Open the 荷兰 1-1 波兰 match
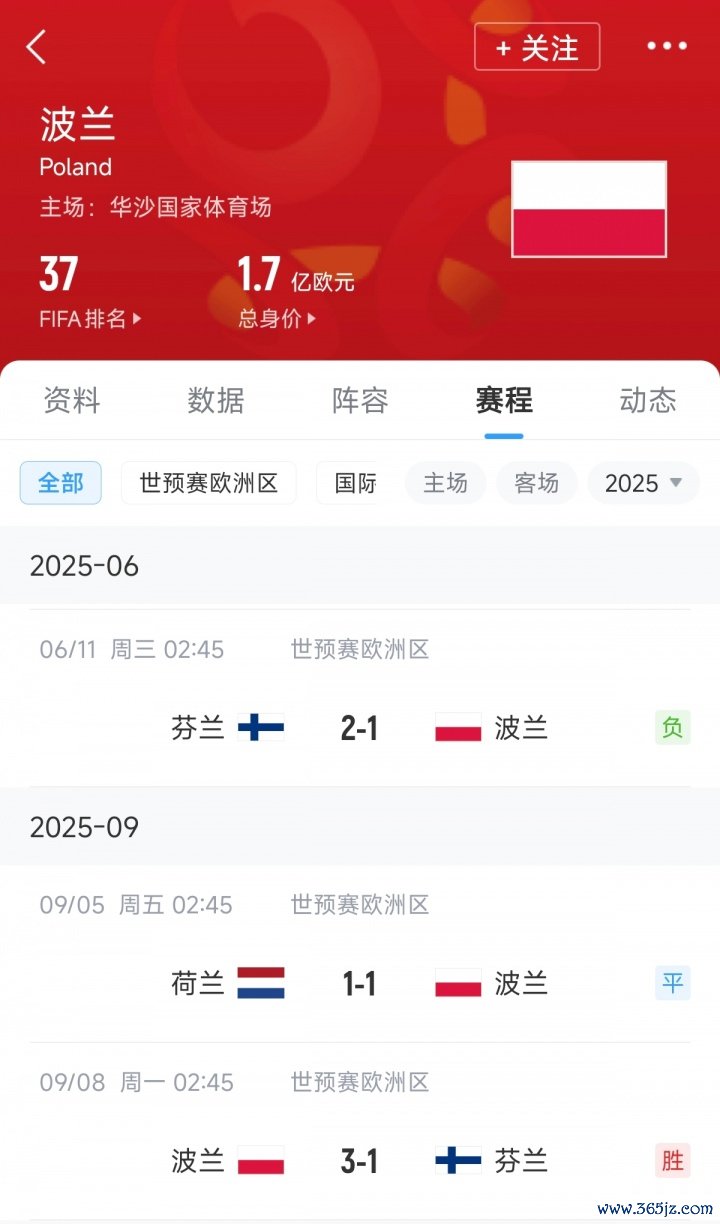The height and width of the screenshot is (1224, 720). (x=359, y=984)
